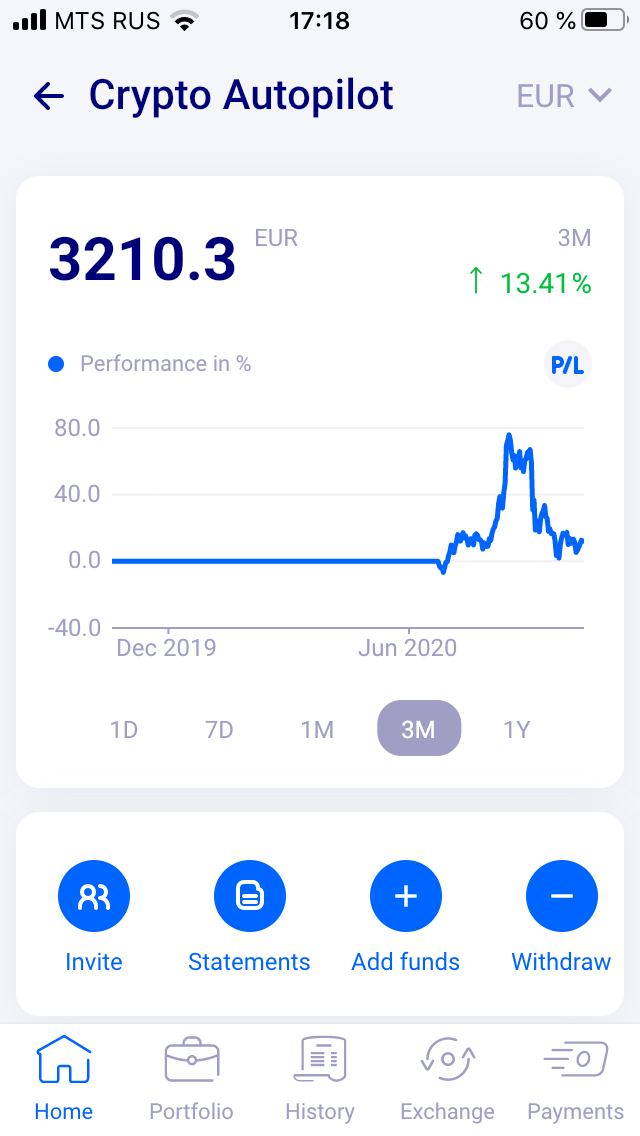Viewport: 640px width, 1136px height.
Task: Switch to the Home tab
Action: [64, 1079]
